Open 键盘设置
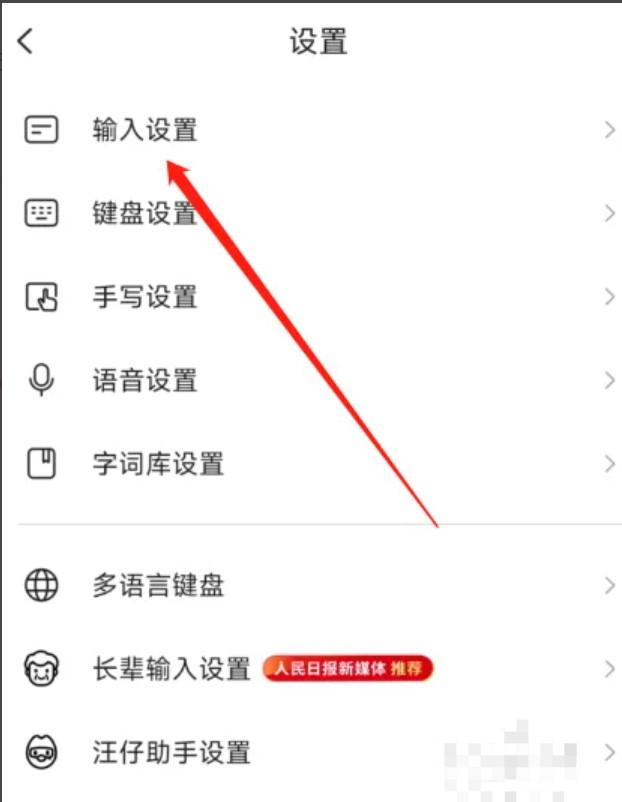The height and width of the screenshot is (802, 622). 145,214
